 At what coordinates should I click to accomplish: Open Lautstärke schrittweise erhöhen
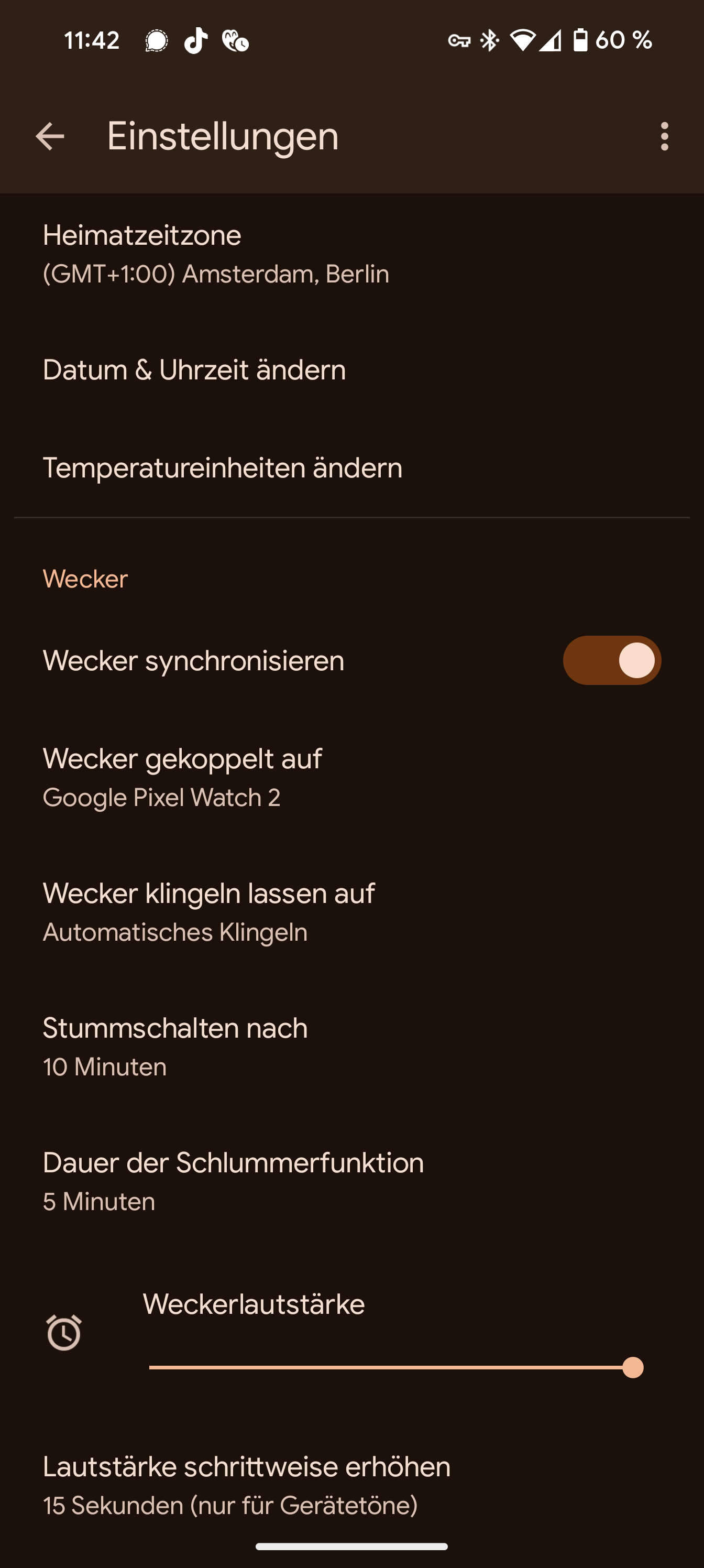(351, 1485)
